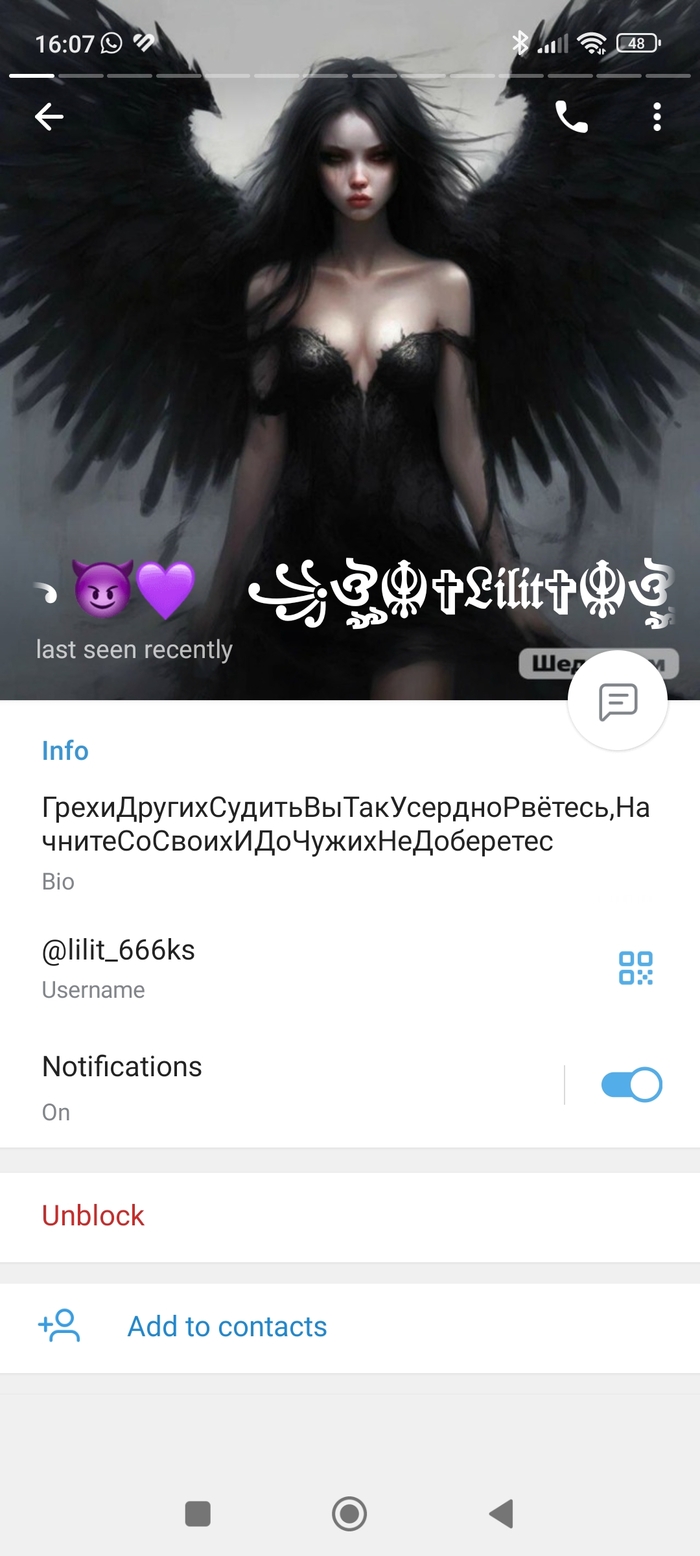Toggle the Notifications switch off
700x1556 pixels.
[631, 1085]
